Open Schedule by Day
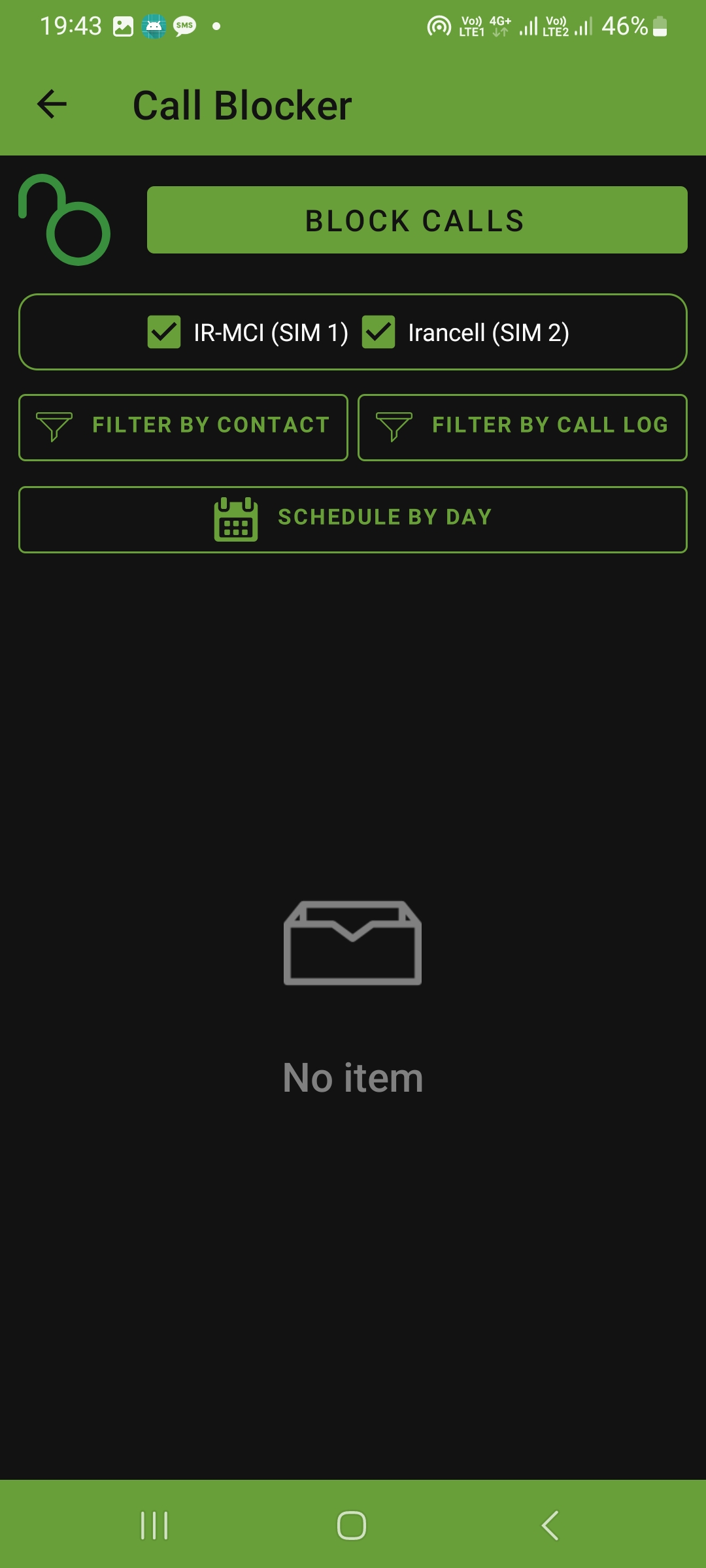Screen dimensions: 706x1568 pyautogui.click(x=353, y=519)
